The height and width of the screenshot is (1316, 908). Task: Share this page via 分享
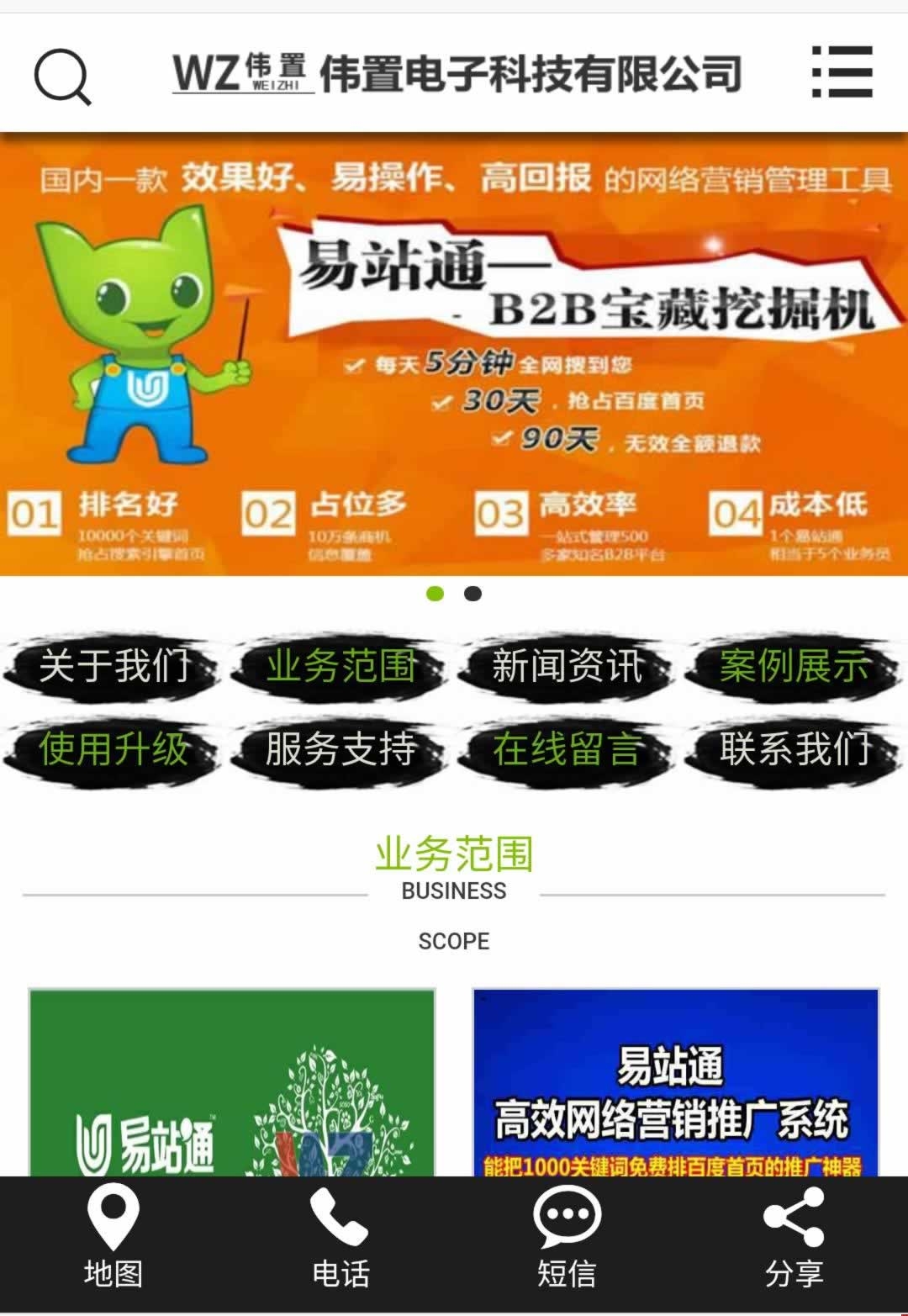coord(794,1238)
